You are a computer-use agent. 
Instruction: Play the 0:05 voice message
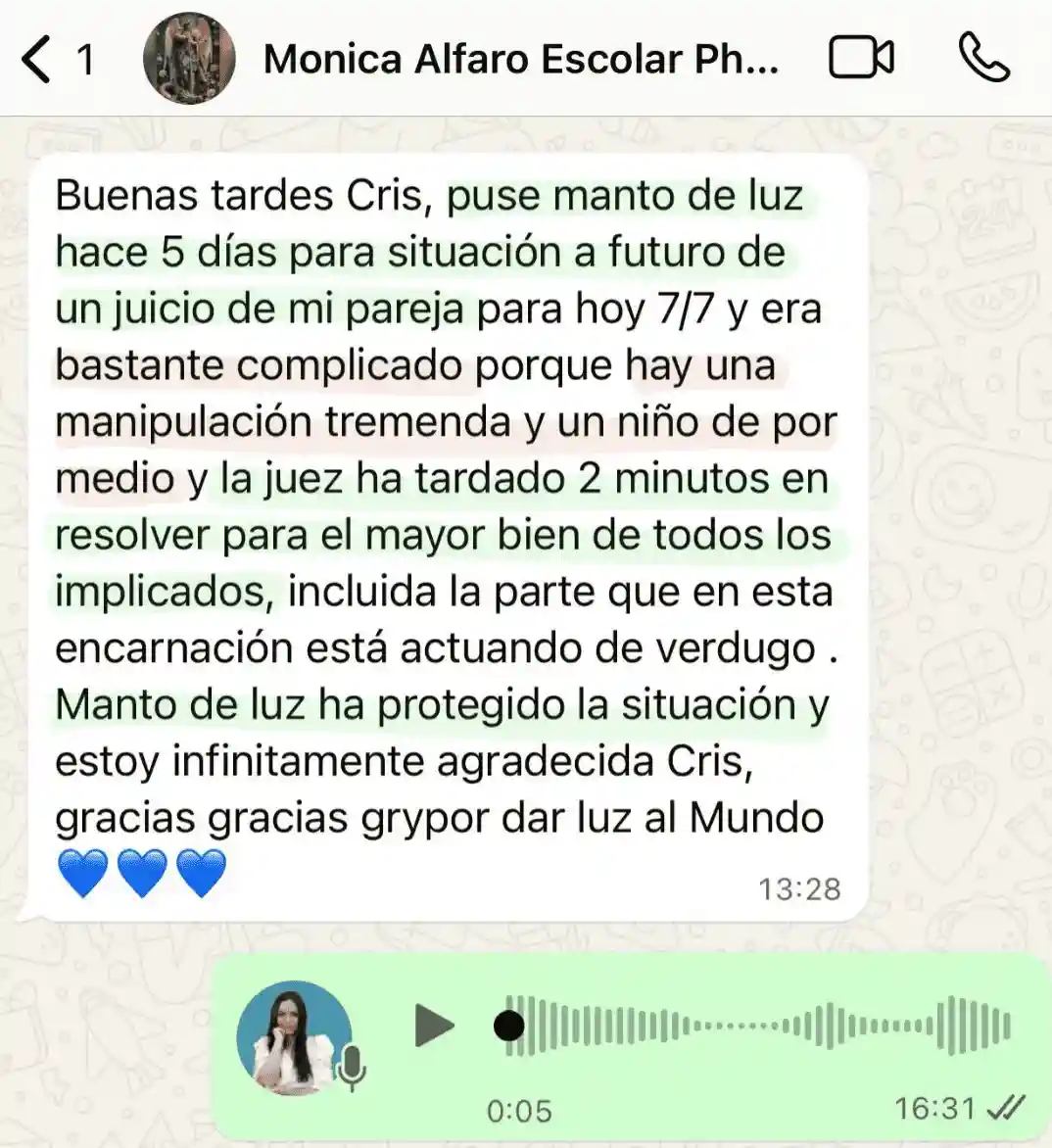[x=435, y=1026]
